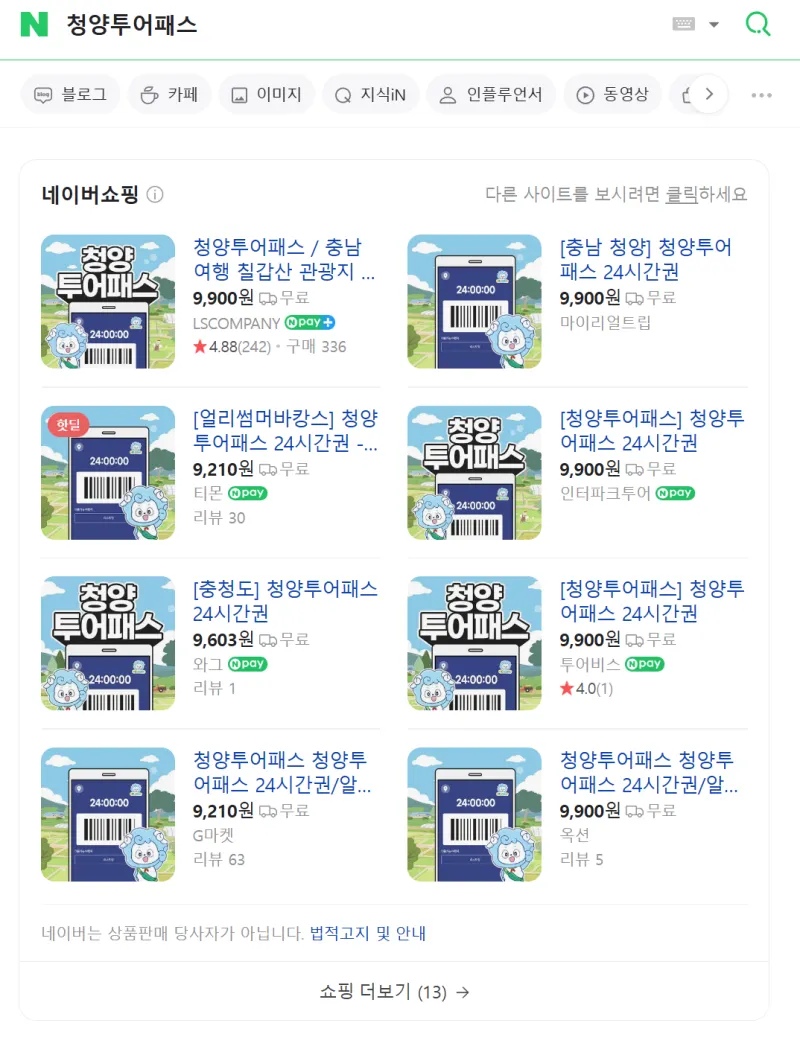The width and height of the screenshot is (800, 1055).
Task: Tap 쇼핑 더보기 to see more
Action: tap(394, 992)
